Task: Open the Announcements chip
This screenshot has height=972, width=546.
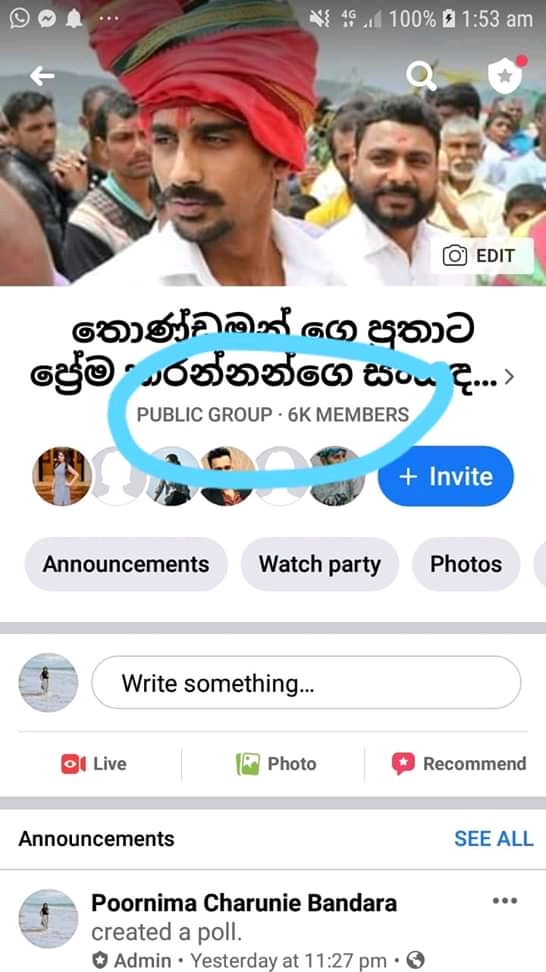Action: (x=126, y=564)
